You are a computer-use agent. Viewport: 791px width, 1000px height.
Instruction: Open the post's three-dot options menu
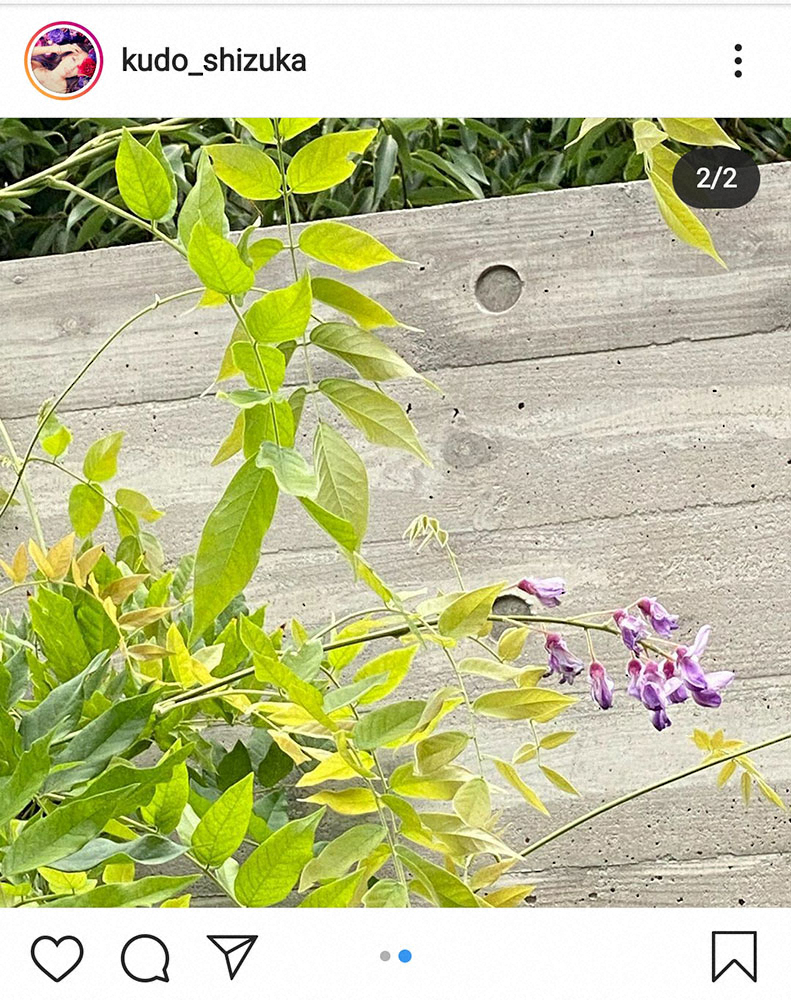click(x=737, y=61)
